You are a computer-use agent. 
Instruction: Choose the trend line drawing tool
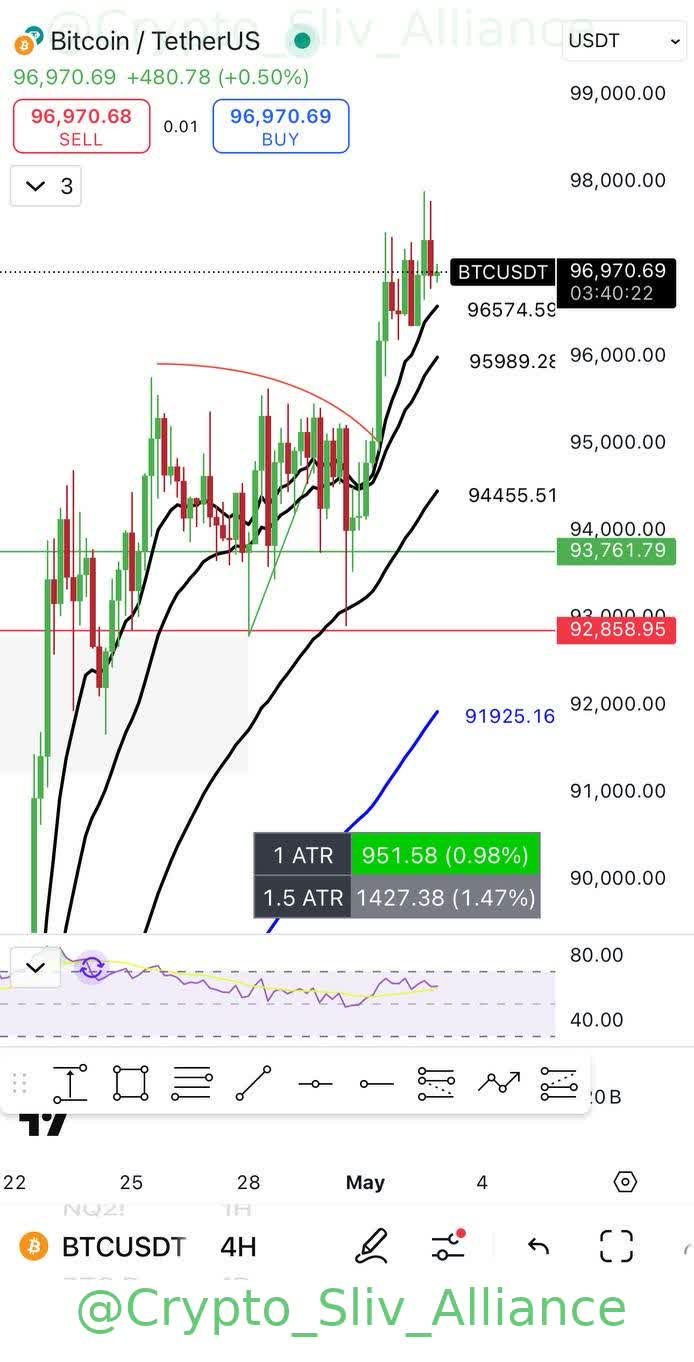click(253, 1083)
